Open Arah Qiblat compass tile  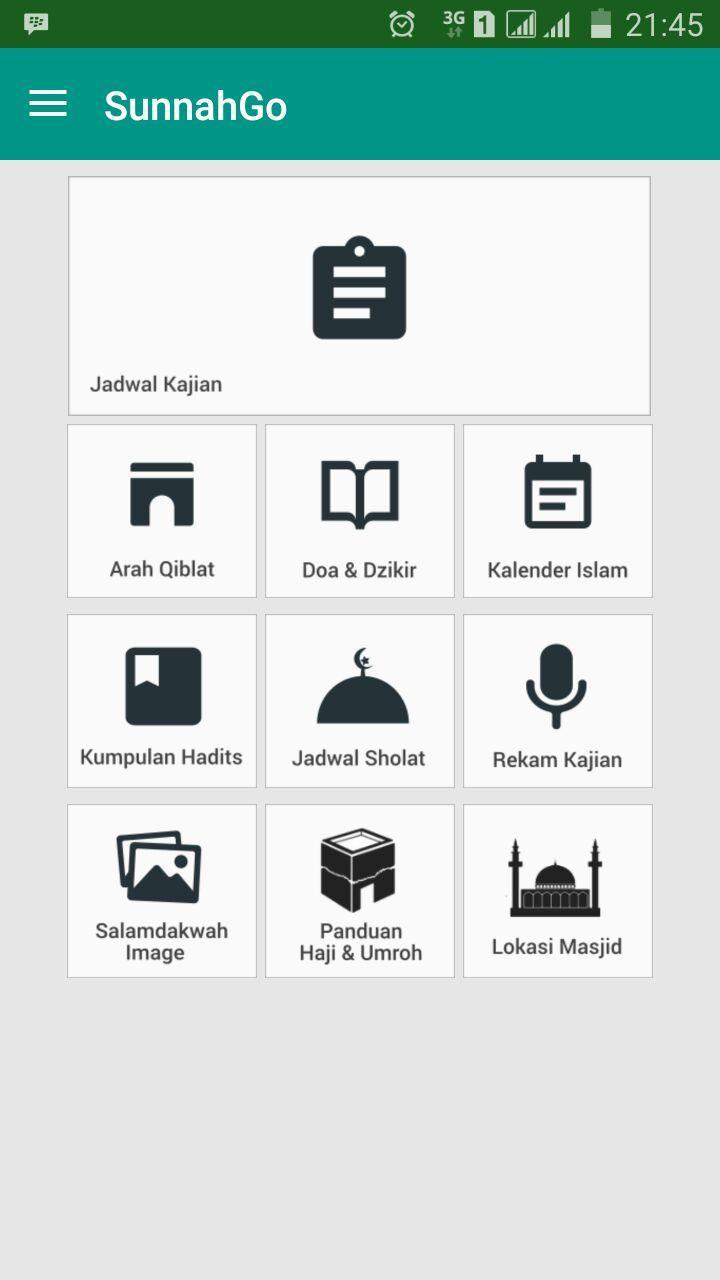[x=162, y=511]
